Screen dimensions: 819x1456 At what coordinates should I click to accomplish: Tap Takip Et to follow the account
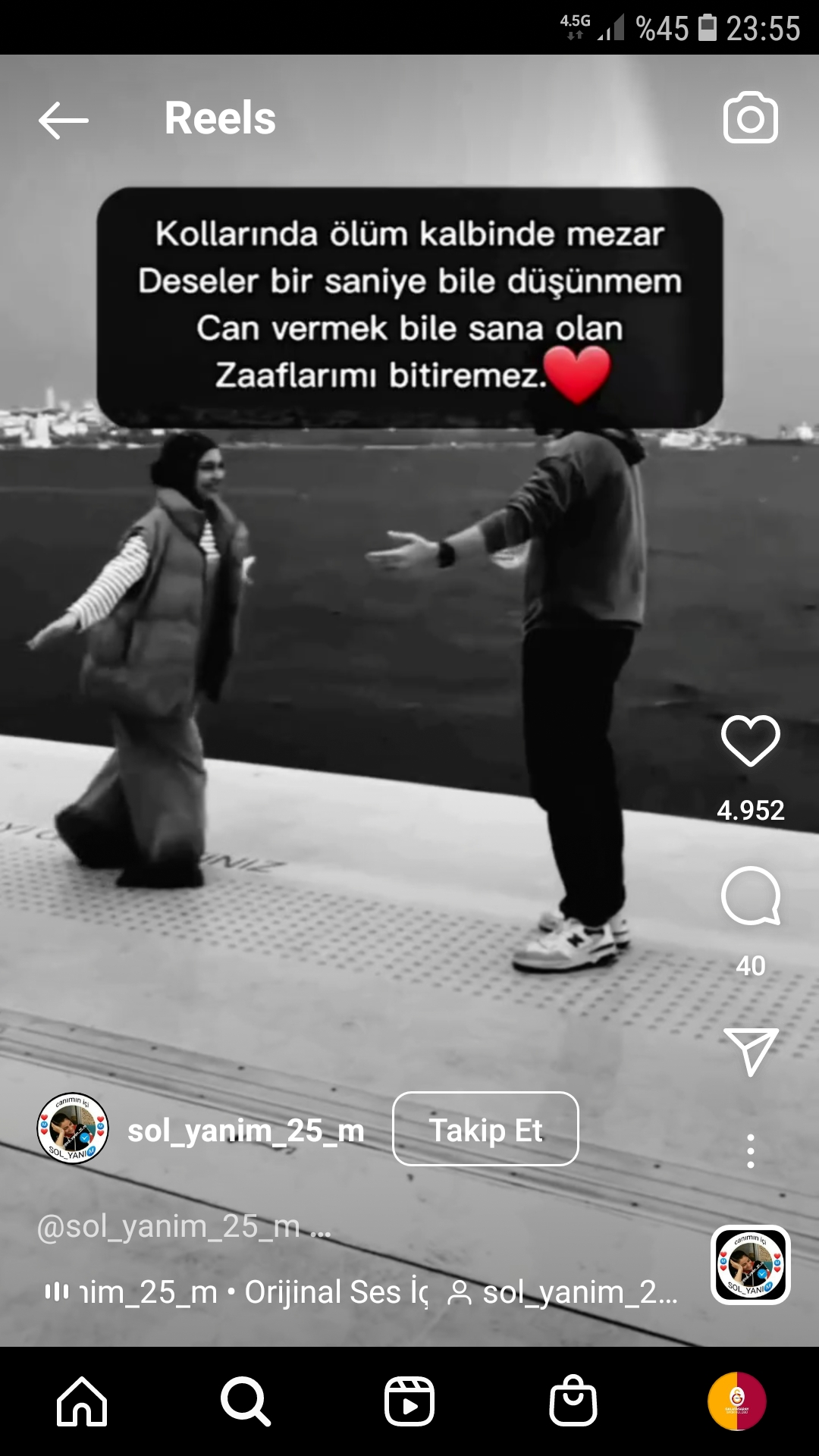click(485, 1129)
